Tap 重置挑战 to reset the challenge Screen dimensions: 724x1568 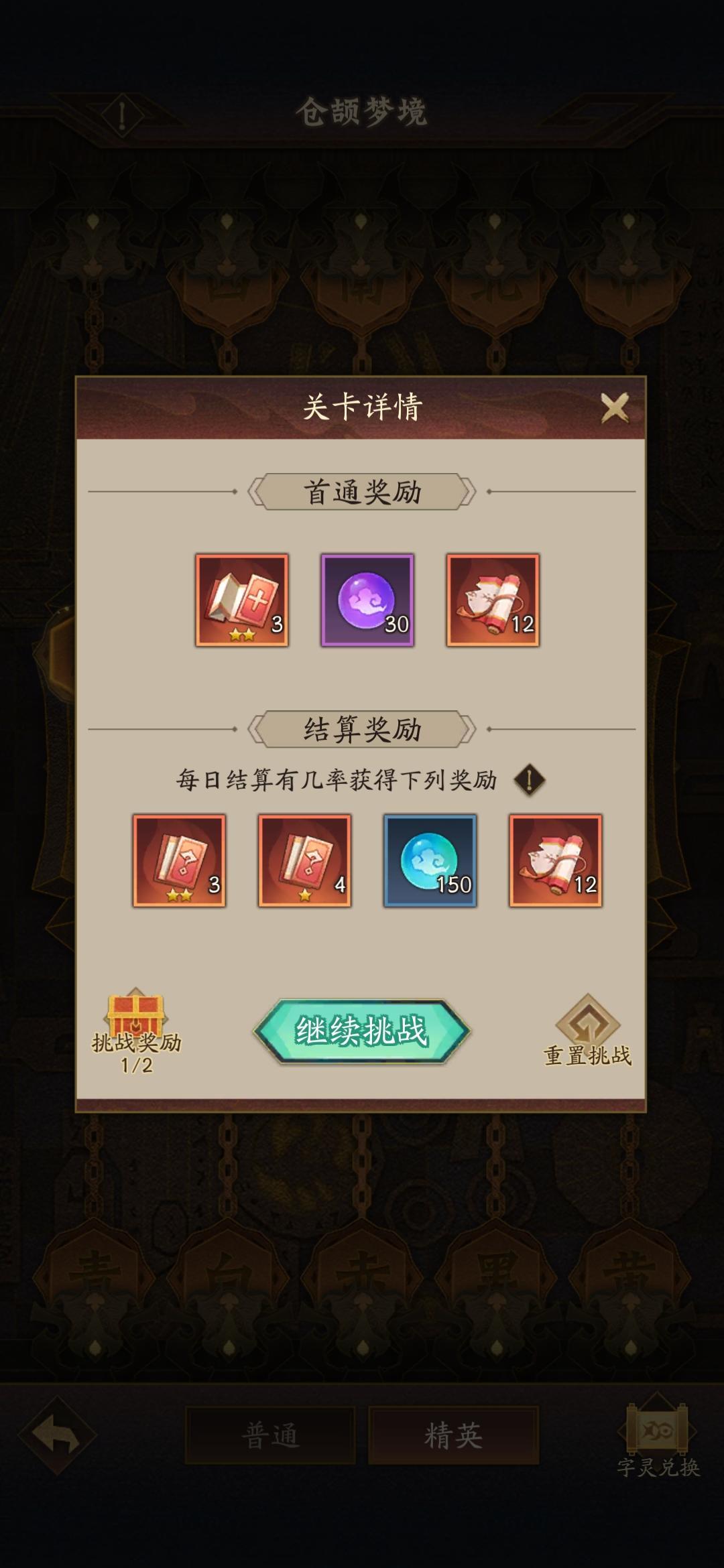(587, 1032)
